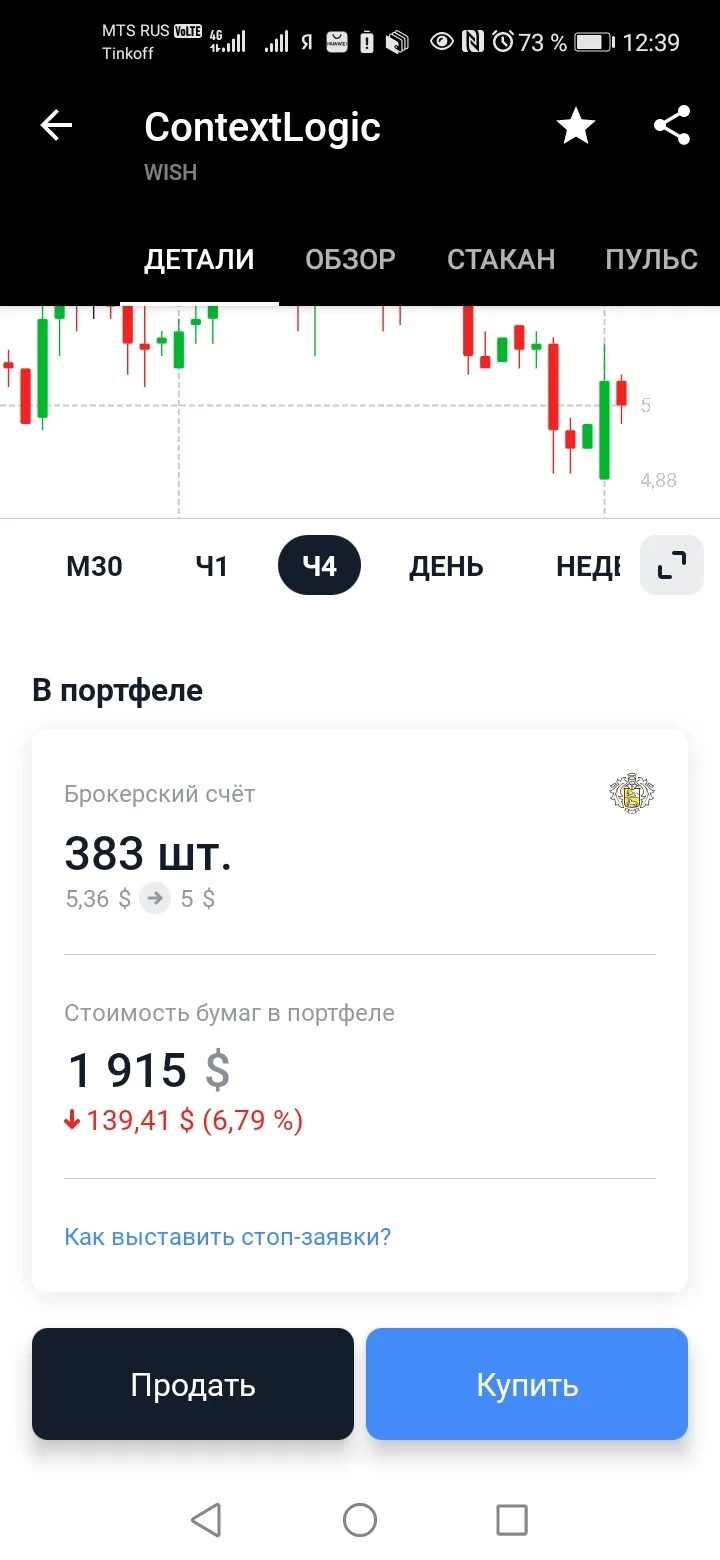The image size is (720, 1560).
Task: Share the ContextLogic stock page
Action: tap(672, 126)
